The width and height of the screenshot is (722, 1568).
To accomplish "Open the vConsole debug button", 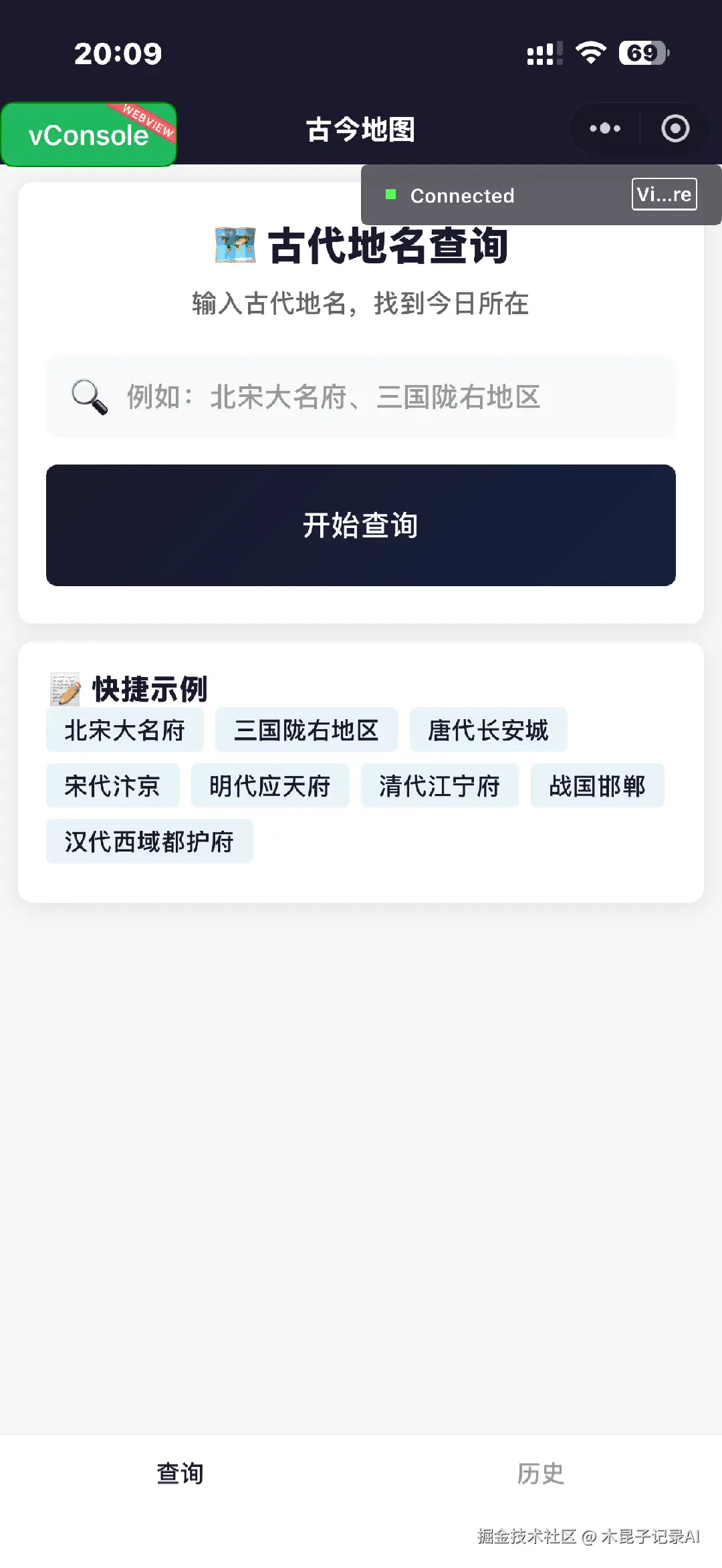I will [x=89, y=134].
